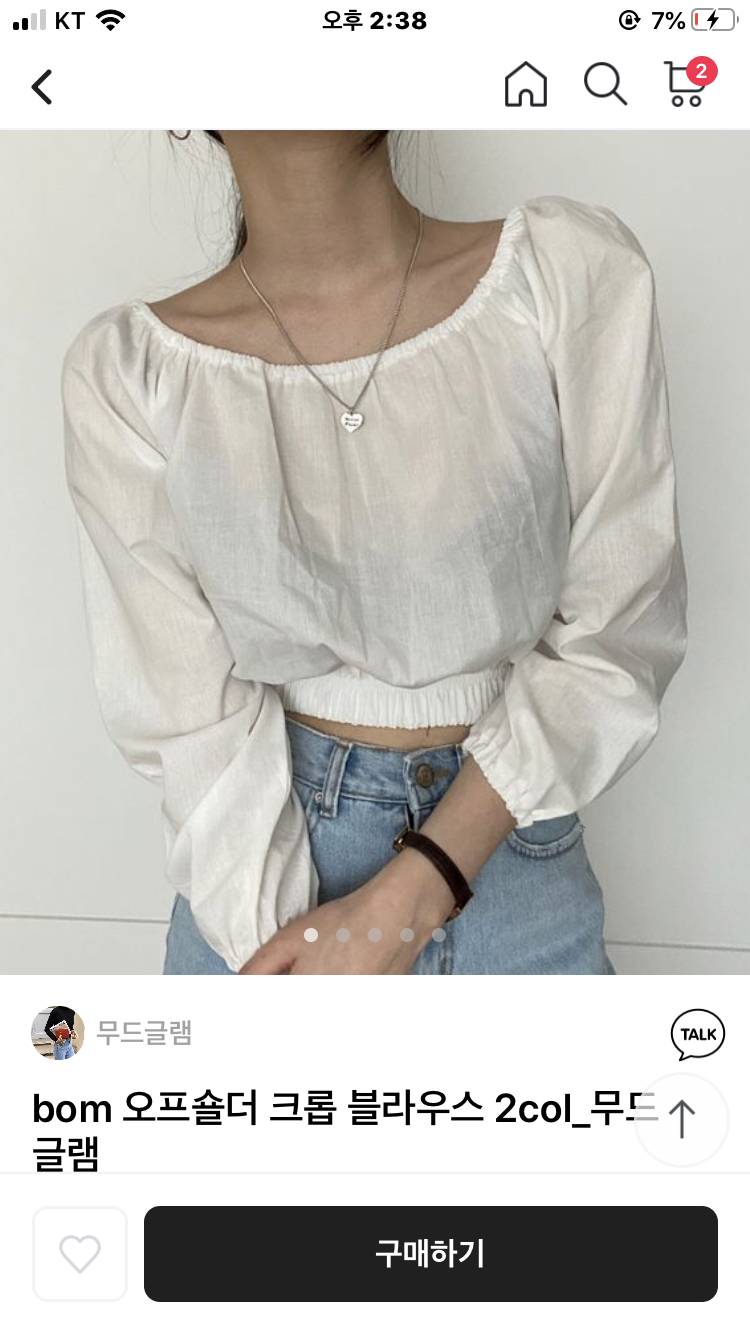
Task: Tap the back arrow icon
Action: click(x=41, y=87)
